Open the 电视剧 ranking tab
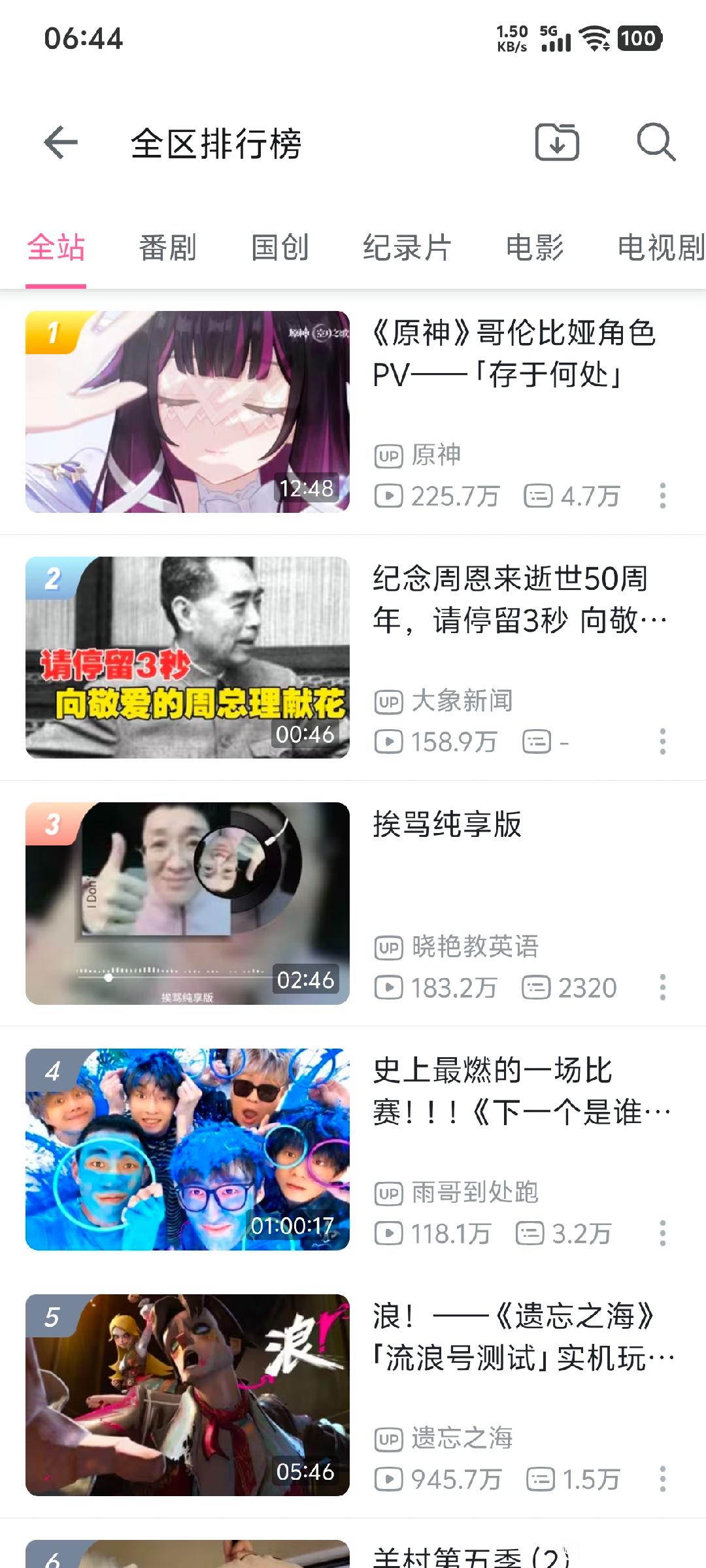706x1568 pixels. (660, 248)
